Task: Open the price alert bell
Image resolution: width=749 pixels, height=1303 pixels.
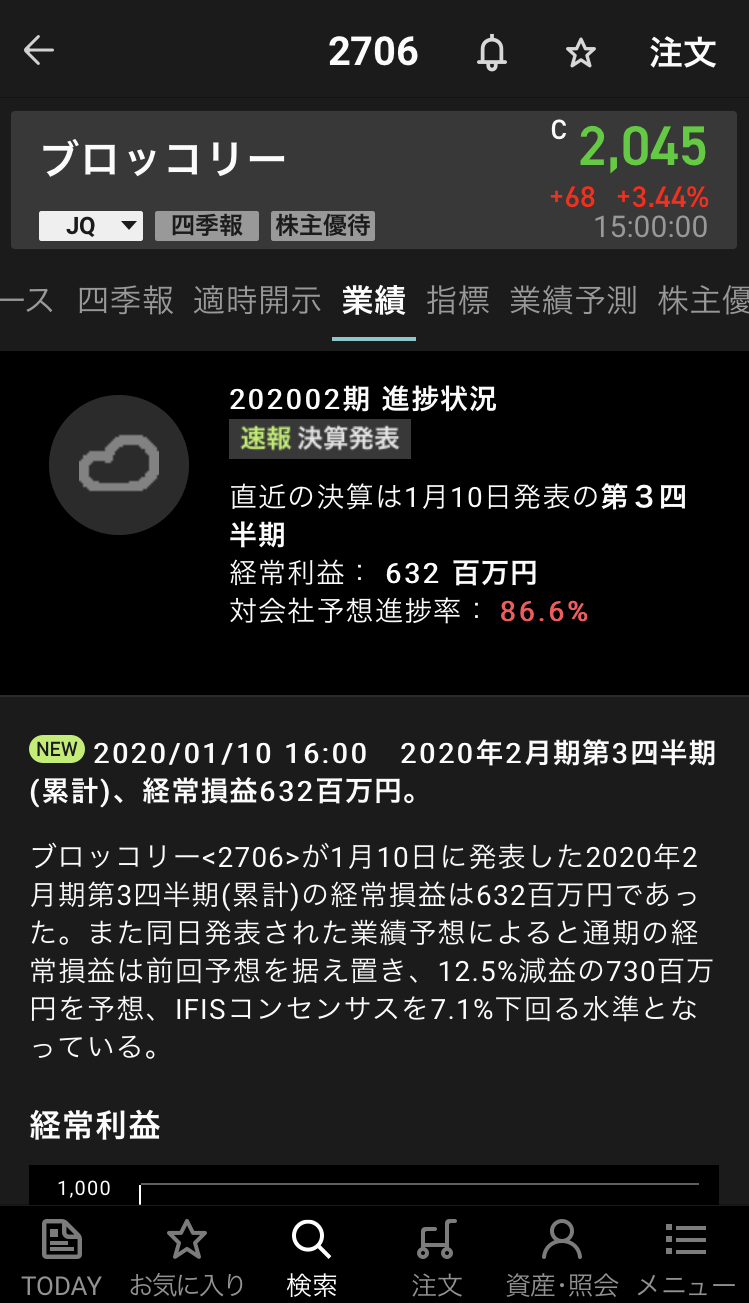Action: coord(491,52)
